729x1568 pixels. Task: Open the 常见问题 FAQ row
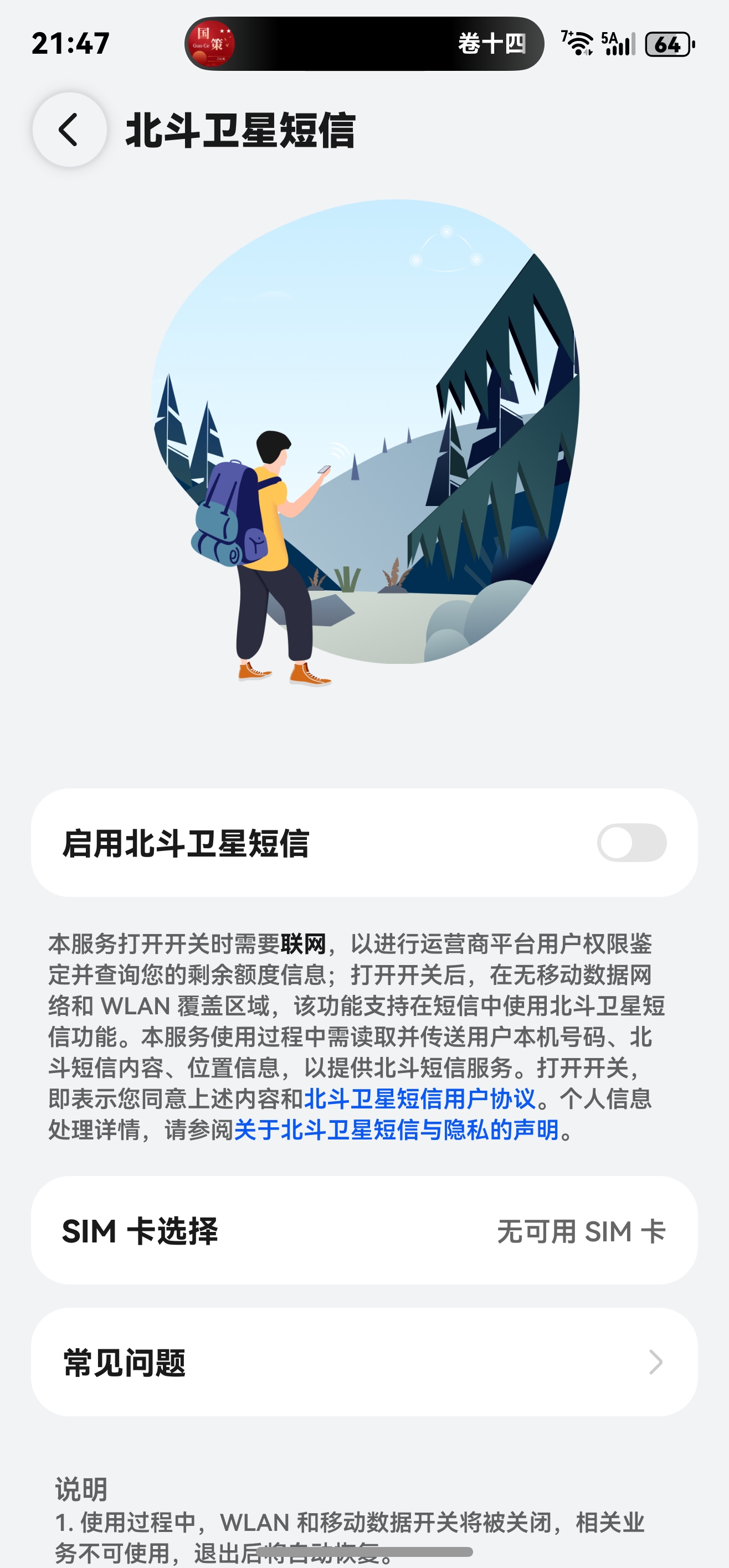coord(364,1362)
